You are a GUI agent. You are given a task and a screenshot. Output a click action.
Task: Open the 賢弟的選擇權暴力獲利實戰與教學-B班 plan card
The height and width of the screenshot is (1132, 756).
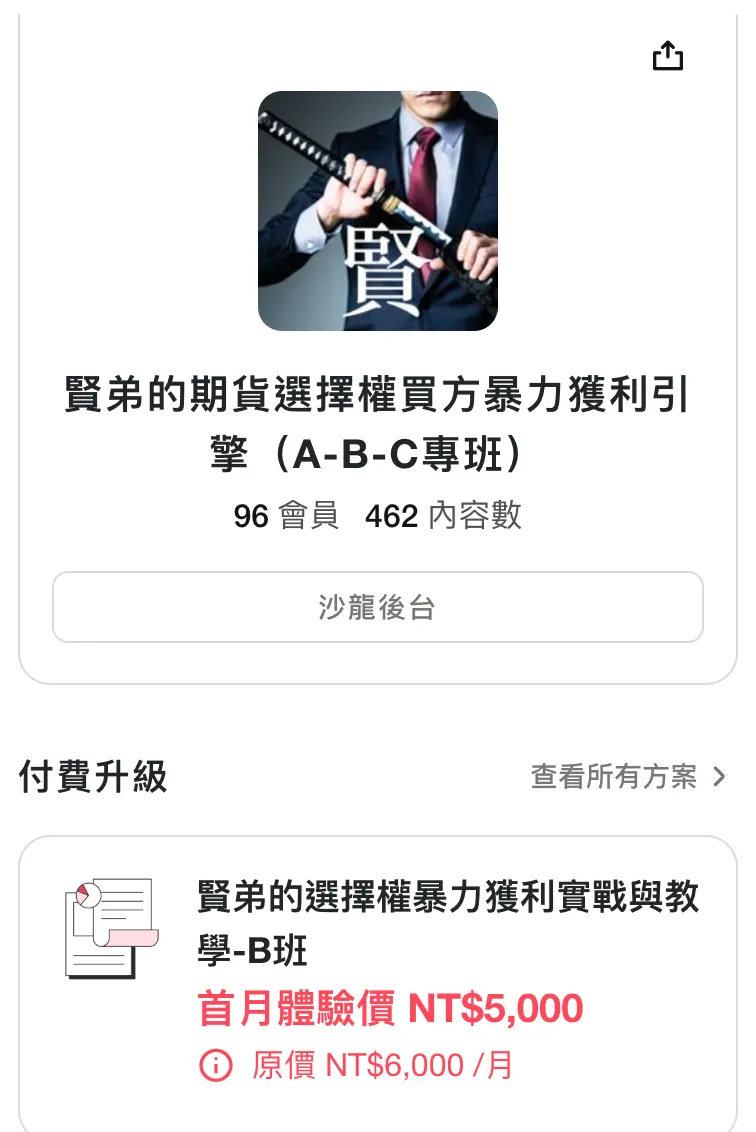pos(378,980)
